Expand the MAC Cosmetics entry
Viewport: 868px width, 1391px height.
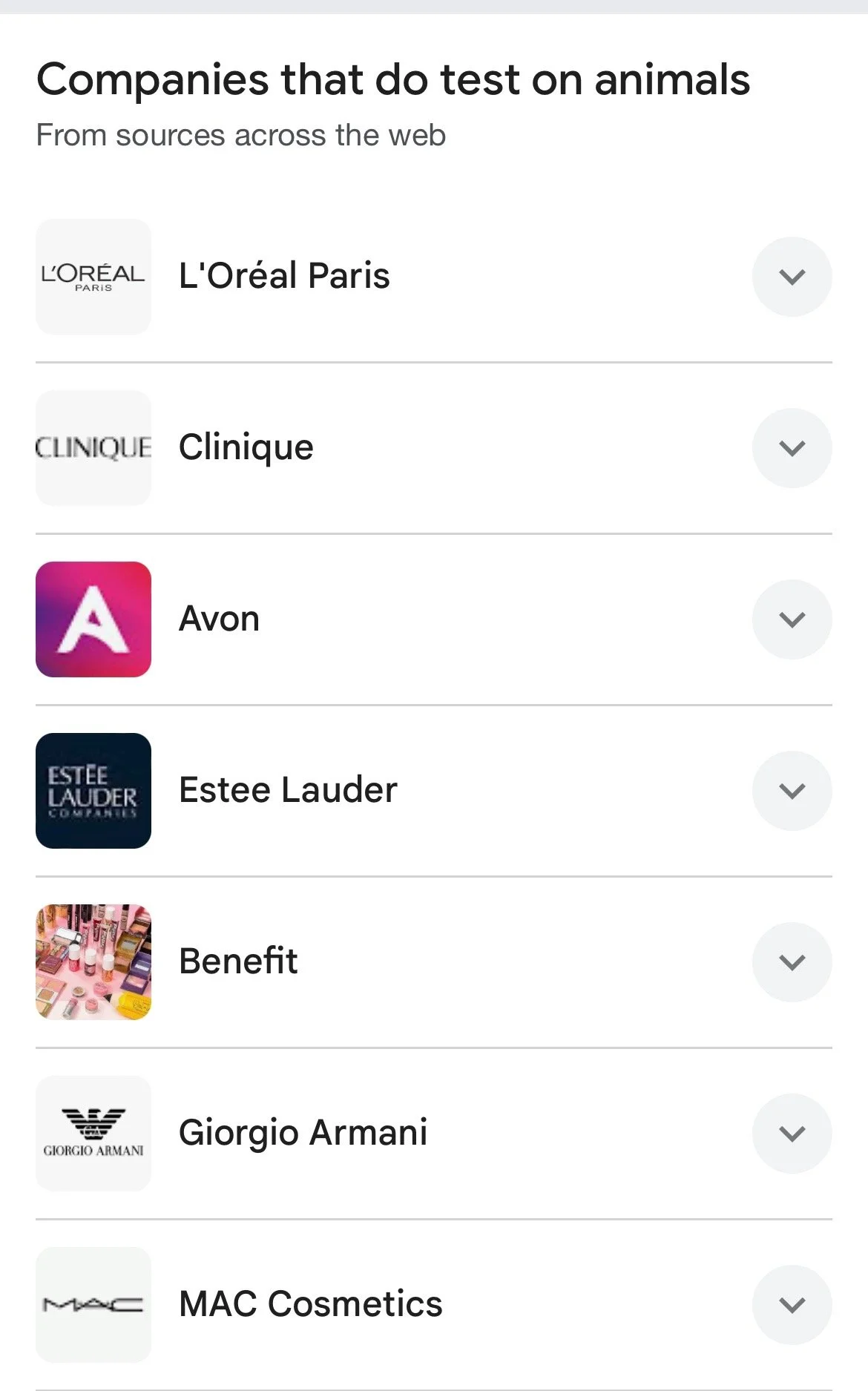click(x=792, y=1305)
